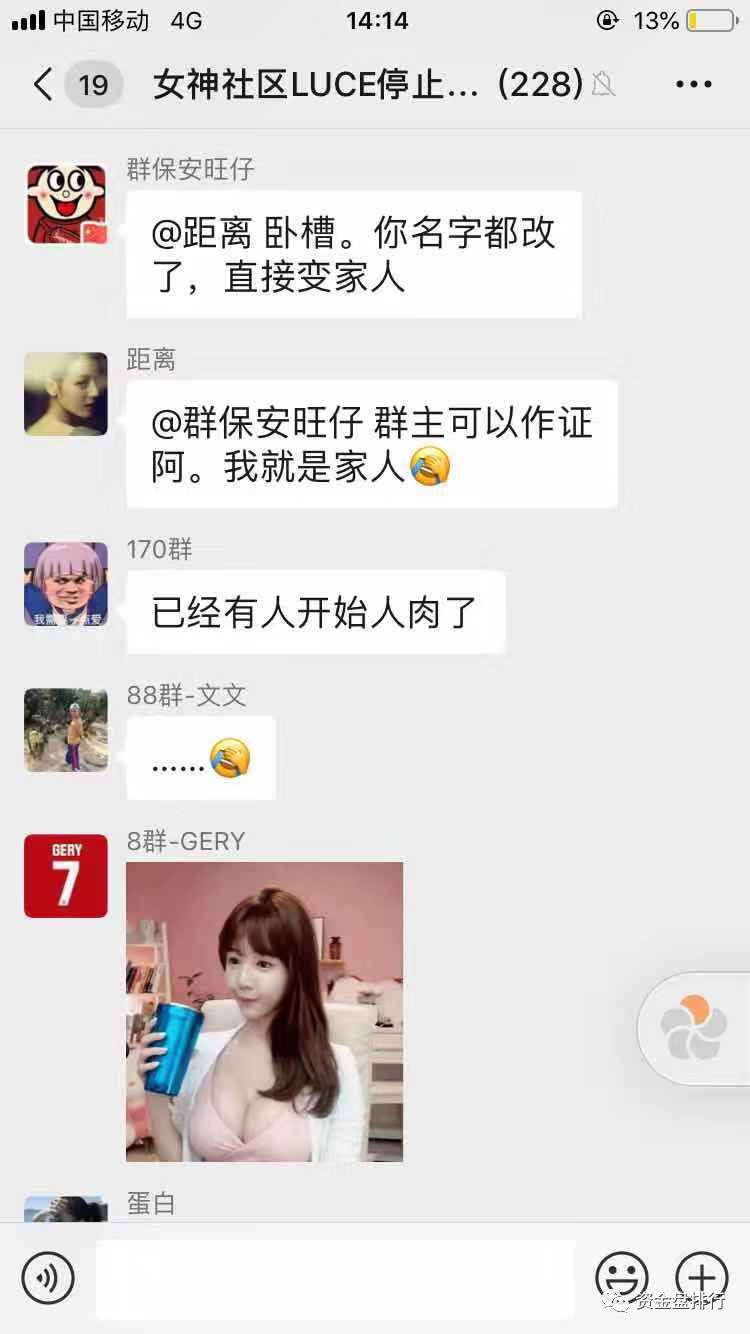
Task: Open the emoji sticker picker
Action: (x=621, y=1277)
